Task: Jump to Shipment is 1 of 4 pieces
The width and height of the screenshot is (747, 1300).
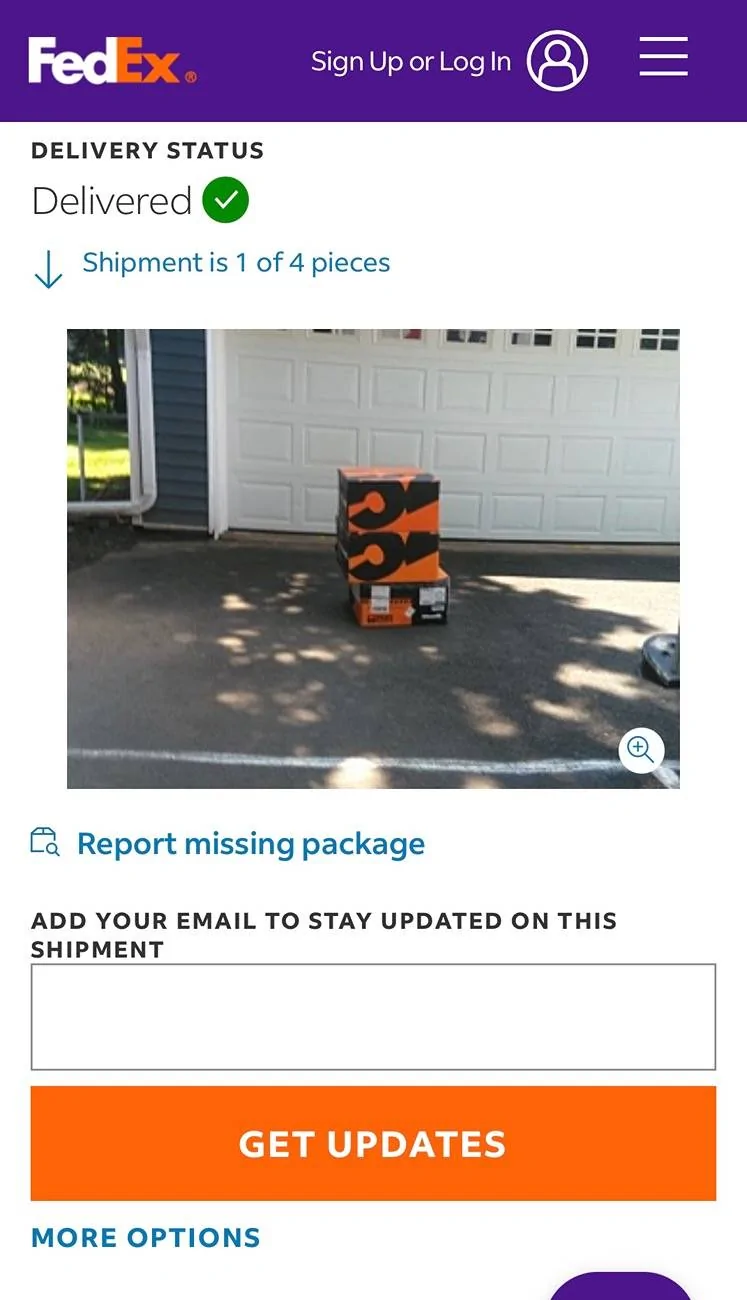Action: [236, 263]
